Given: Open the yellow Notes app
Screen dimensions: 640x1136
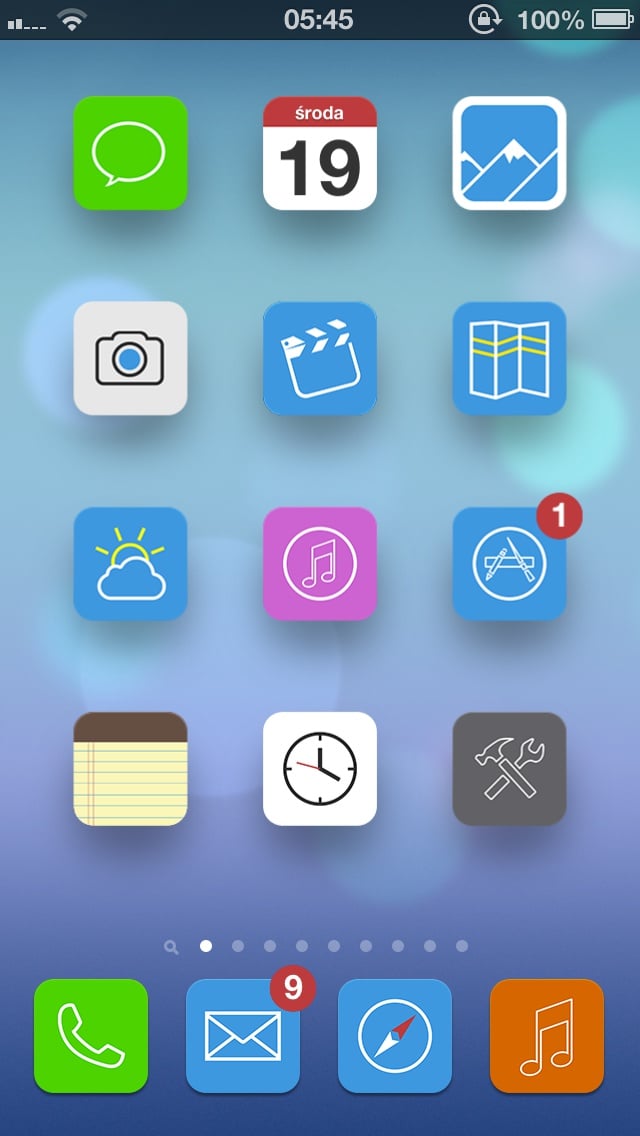Looking at the screenshot, I should click(130, 769).
